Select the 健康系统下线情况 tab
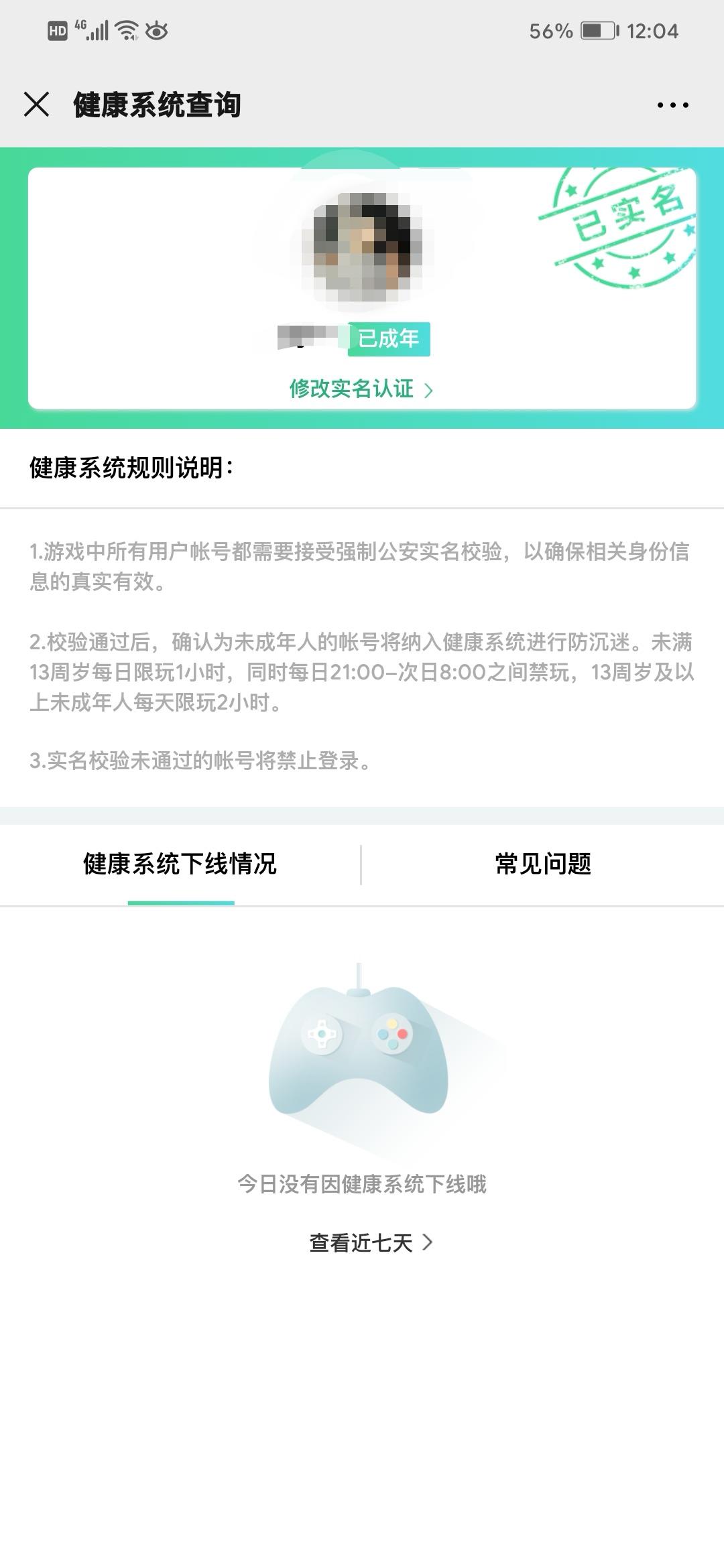 181,865
